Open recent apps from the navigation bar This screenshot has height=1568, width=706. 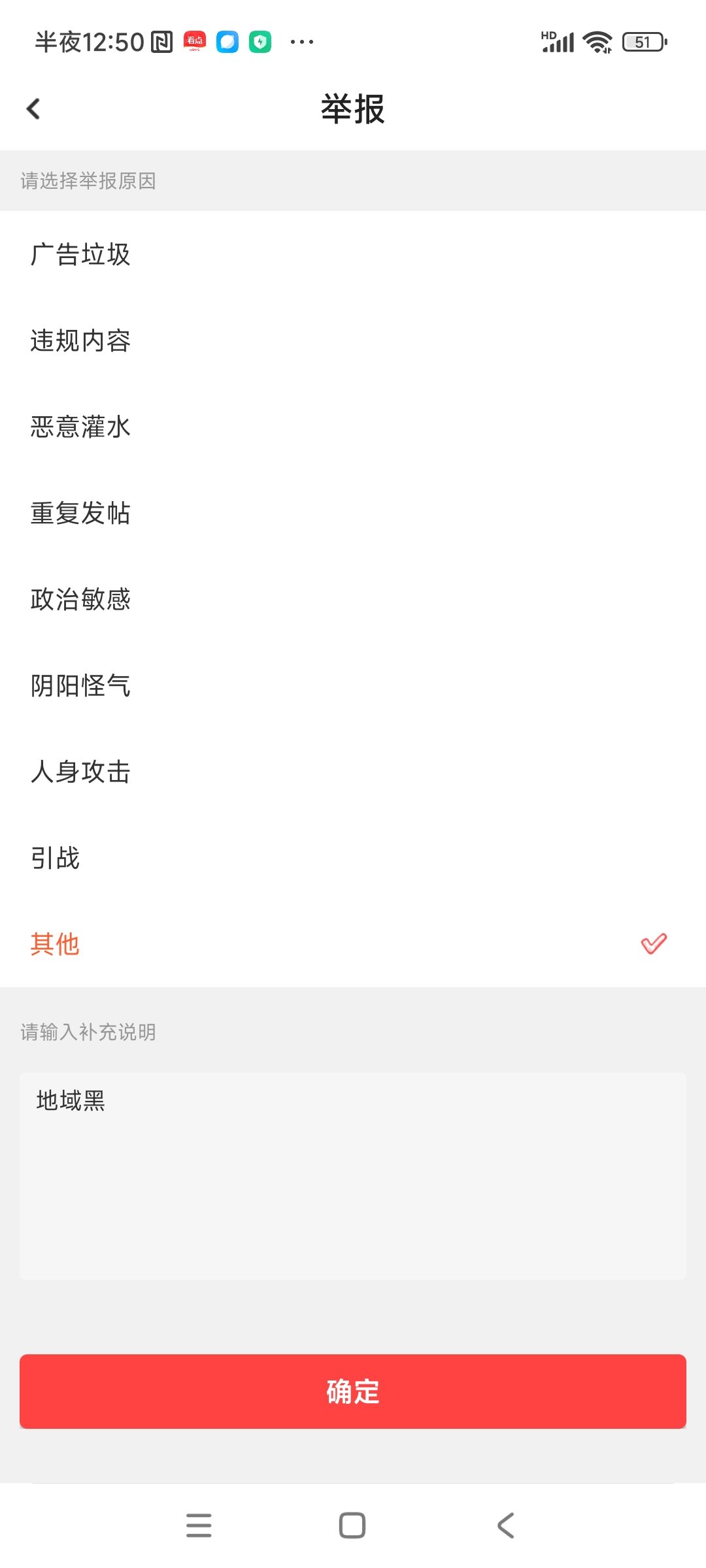199,1526
